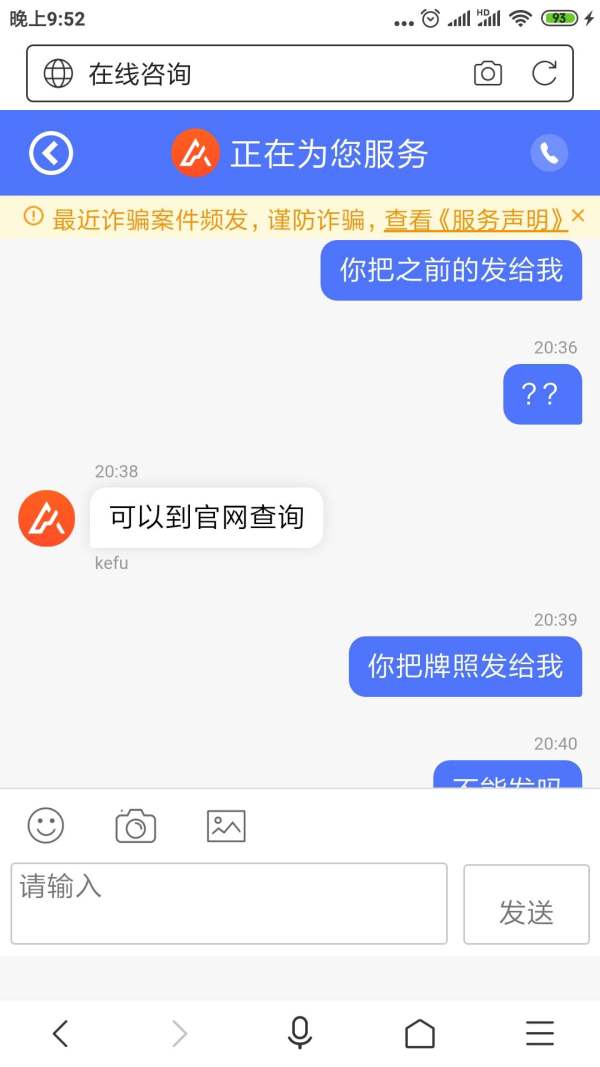Take a photo with the chat camera icon
The width and height of the screenshot is (600, 1067).
135,825
